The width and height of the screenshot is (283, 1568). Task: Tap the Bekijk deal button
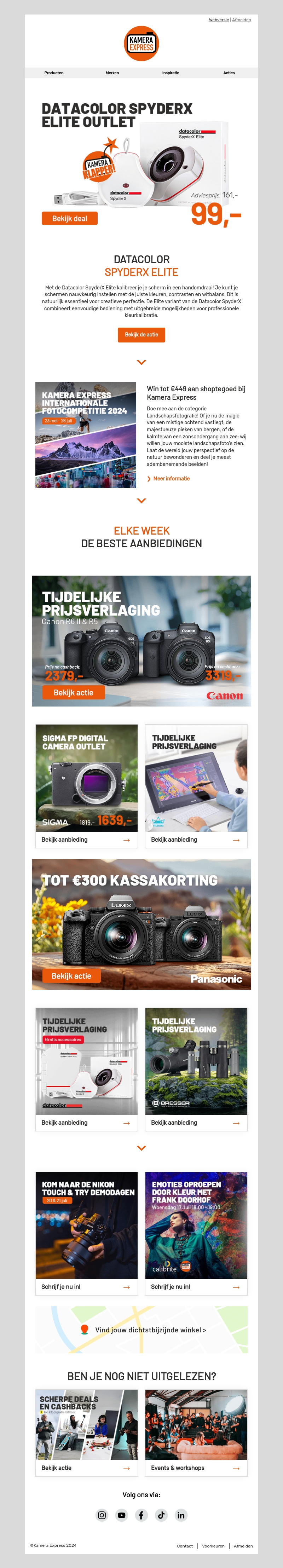(69, 219)
